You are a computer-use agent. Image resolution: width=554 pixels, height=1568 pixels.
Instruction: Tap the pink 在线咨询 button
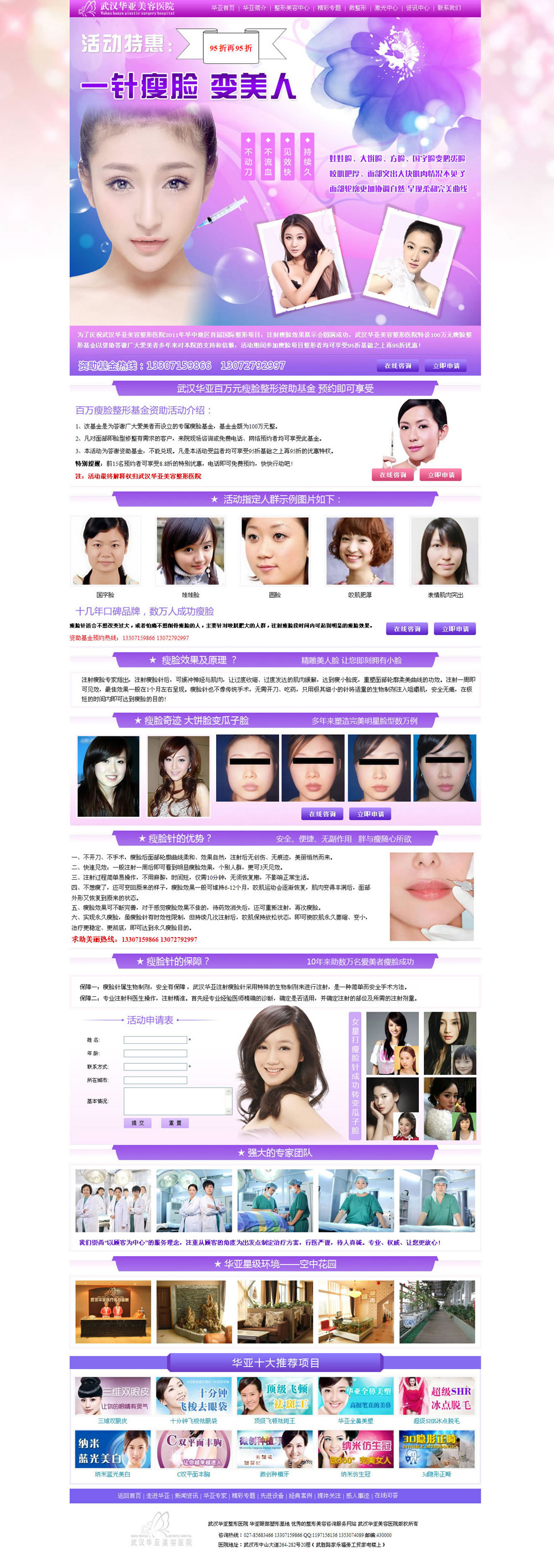click(x=393, y=475)
